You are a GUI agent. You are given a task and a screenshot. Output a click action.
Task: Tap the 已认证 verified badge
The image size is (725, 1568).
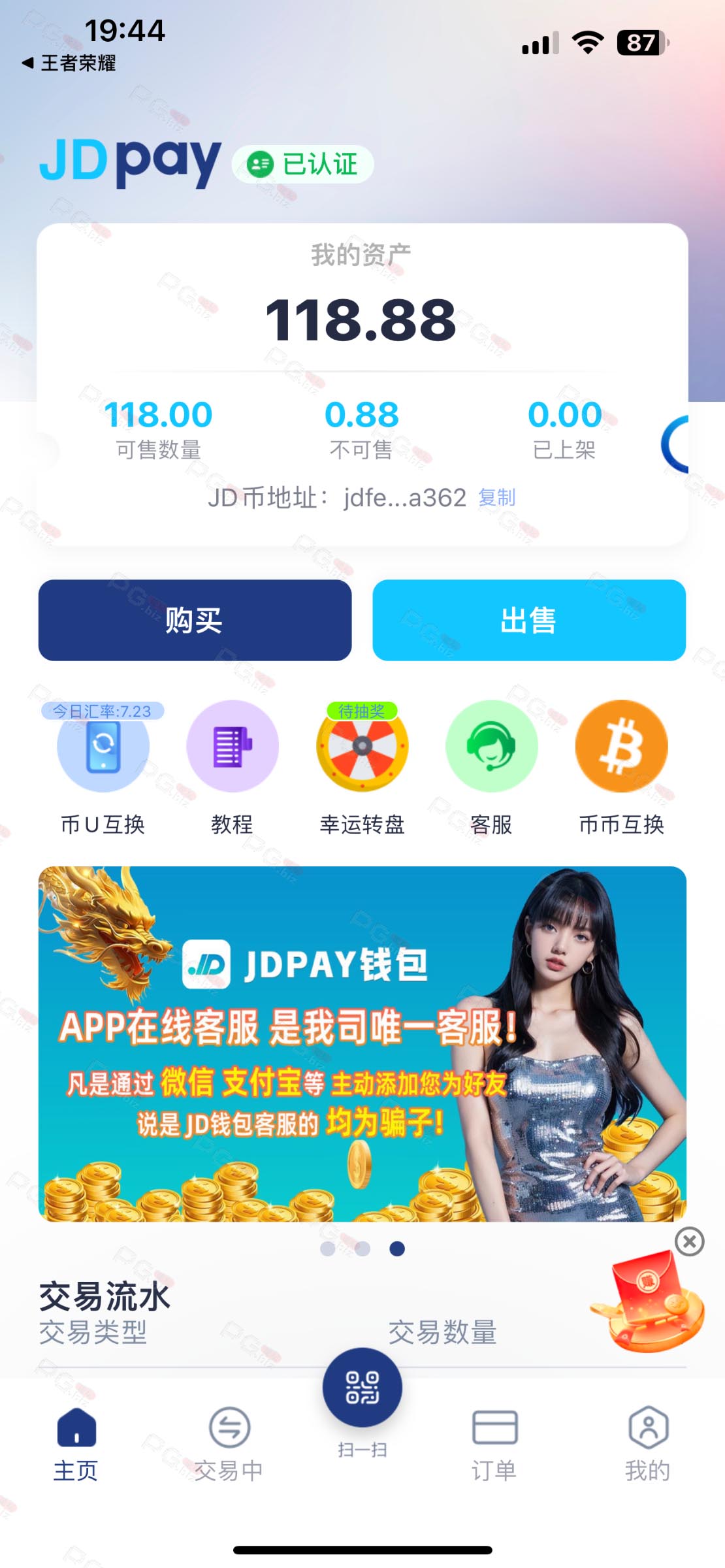[x=303, y=164]
